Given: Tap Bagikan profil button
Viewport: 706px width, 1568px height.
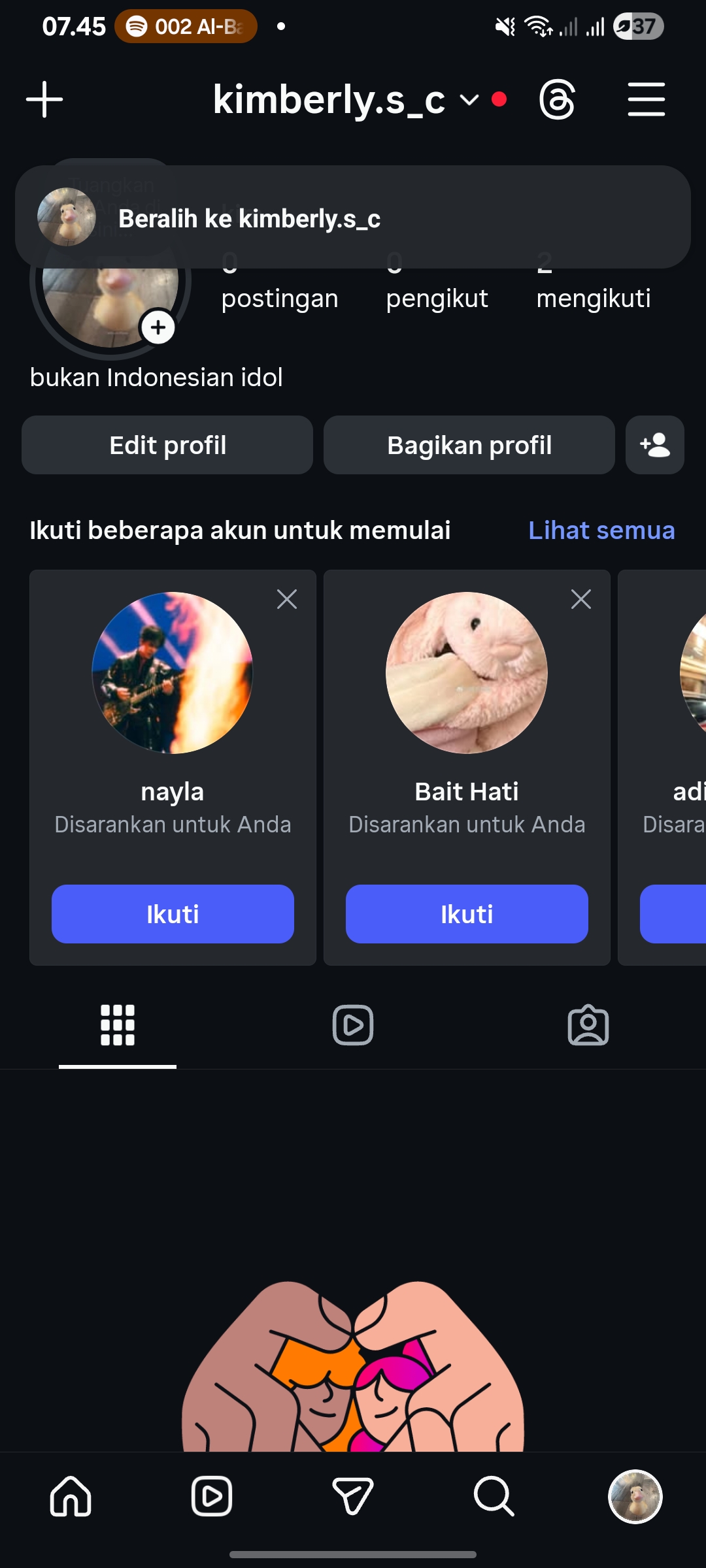Looking at the screenshot, I should pyautogui.click(x=469, y=445).
